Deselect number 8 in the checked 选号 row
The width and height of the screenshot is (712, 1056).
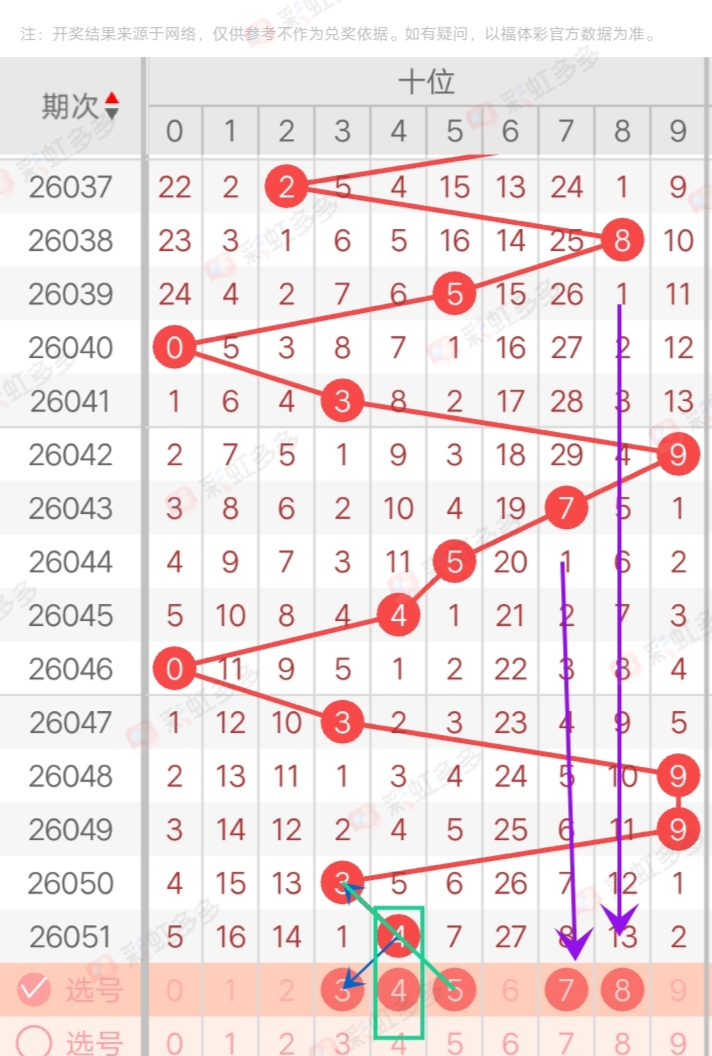(x=623, y=990)
